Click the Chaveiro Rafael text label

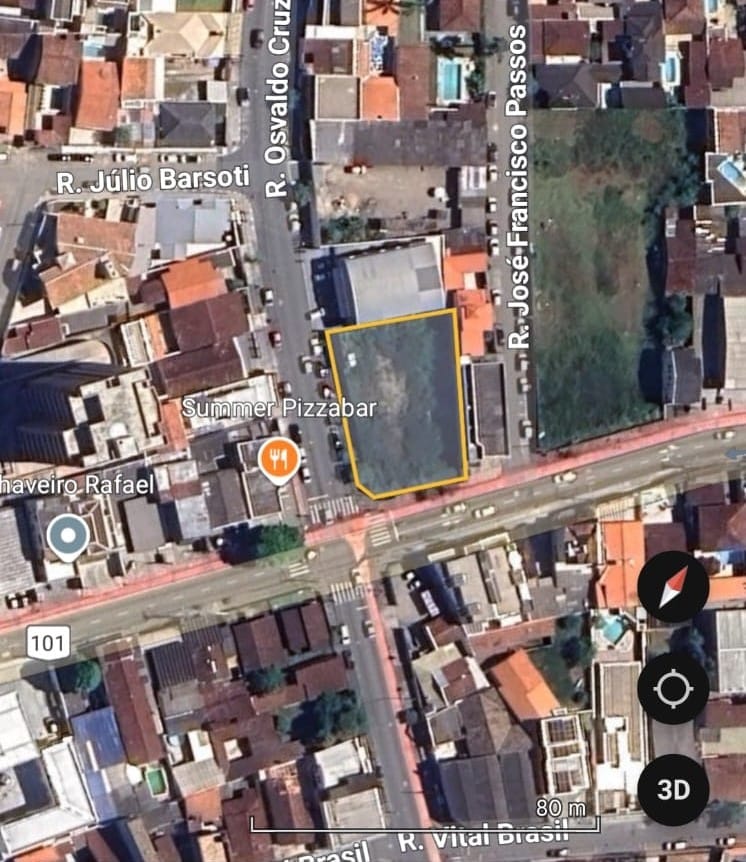tap(76, 484)
